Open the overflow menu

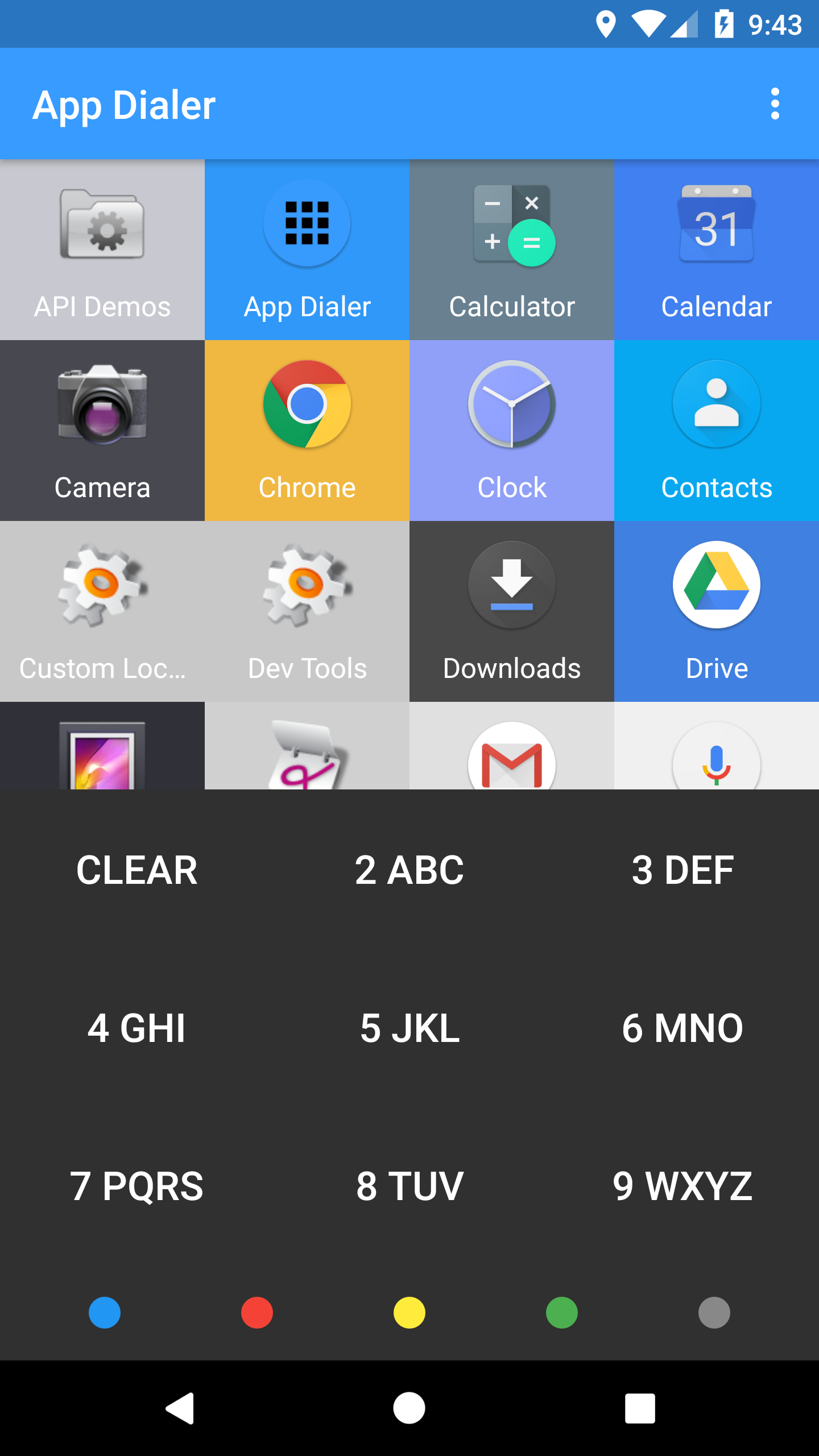[x=775, y=104]
